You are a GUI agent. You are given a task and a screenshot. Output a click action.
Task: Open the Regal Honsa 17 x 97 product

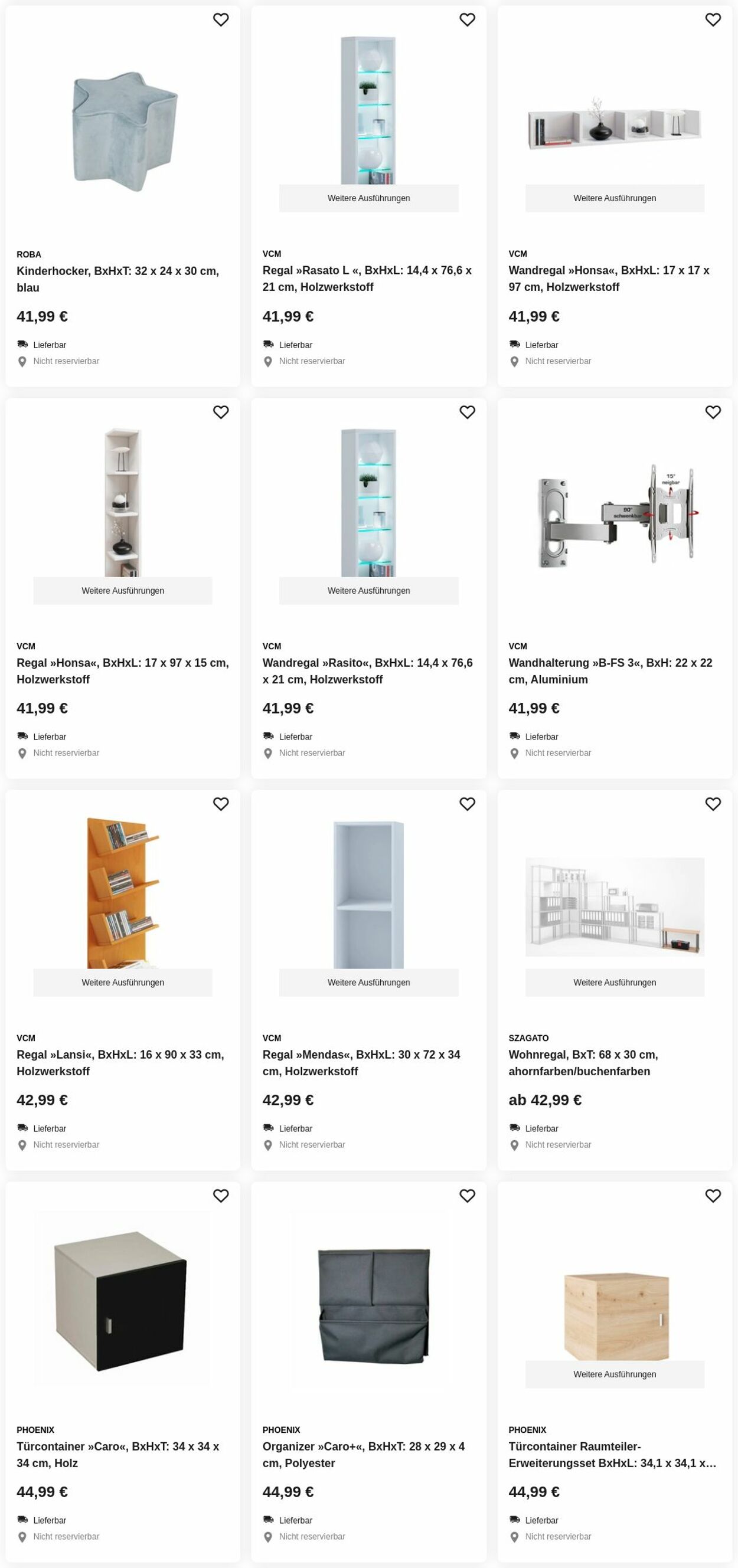(122, 671)
